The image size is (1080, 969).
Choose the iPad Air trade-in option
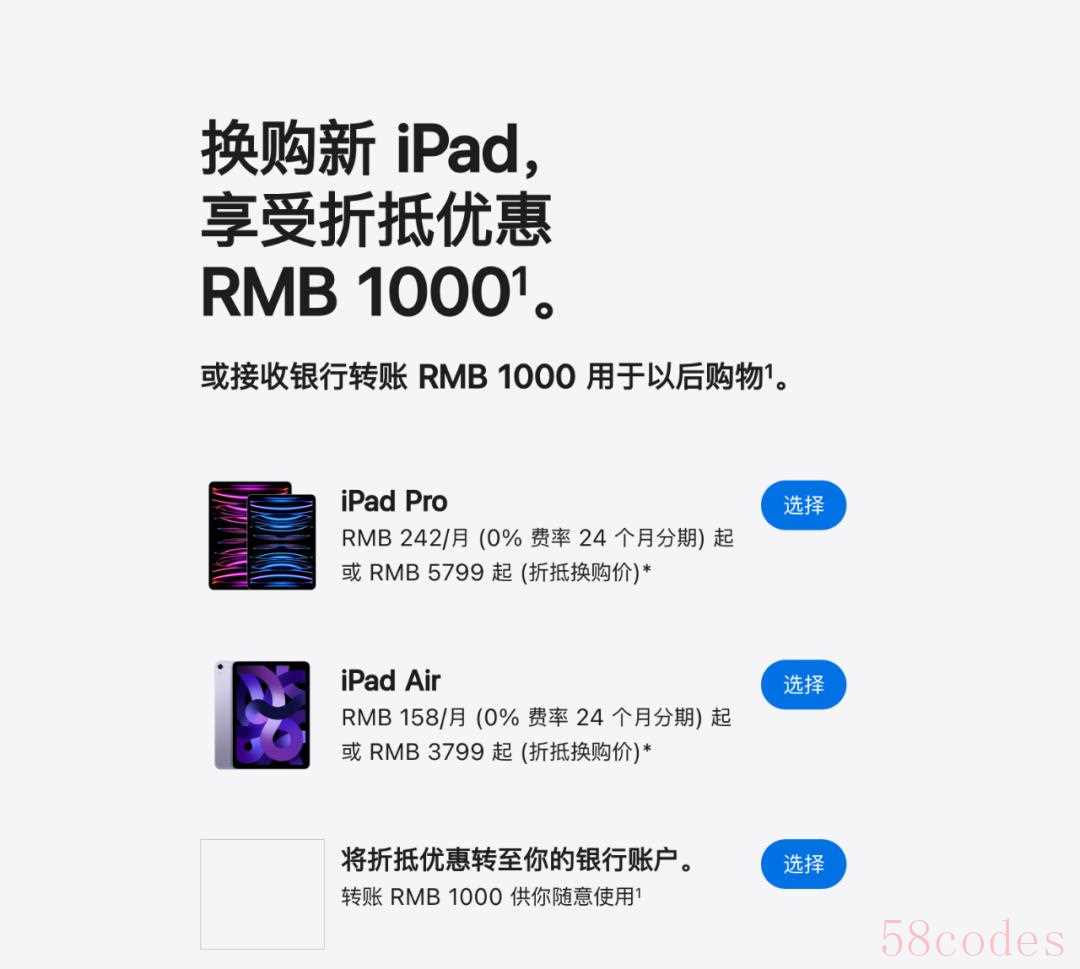[803, 685]
